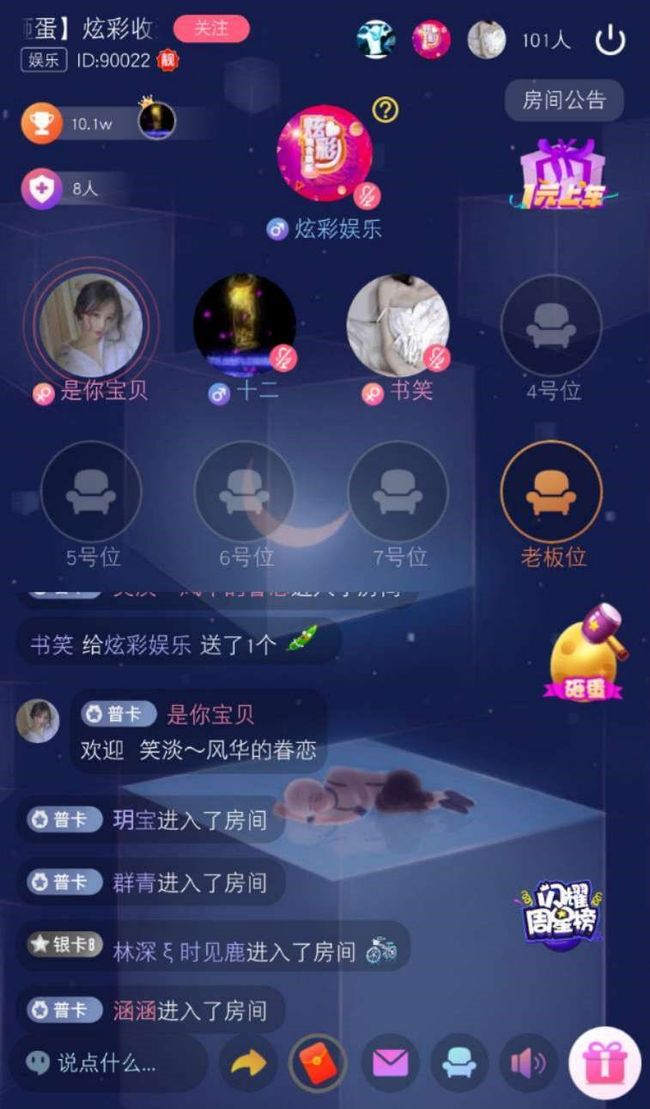
Task: Open the gift panel button
Action: tap(605, 1063)
